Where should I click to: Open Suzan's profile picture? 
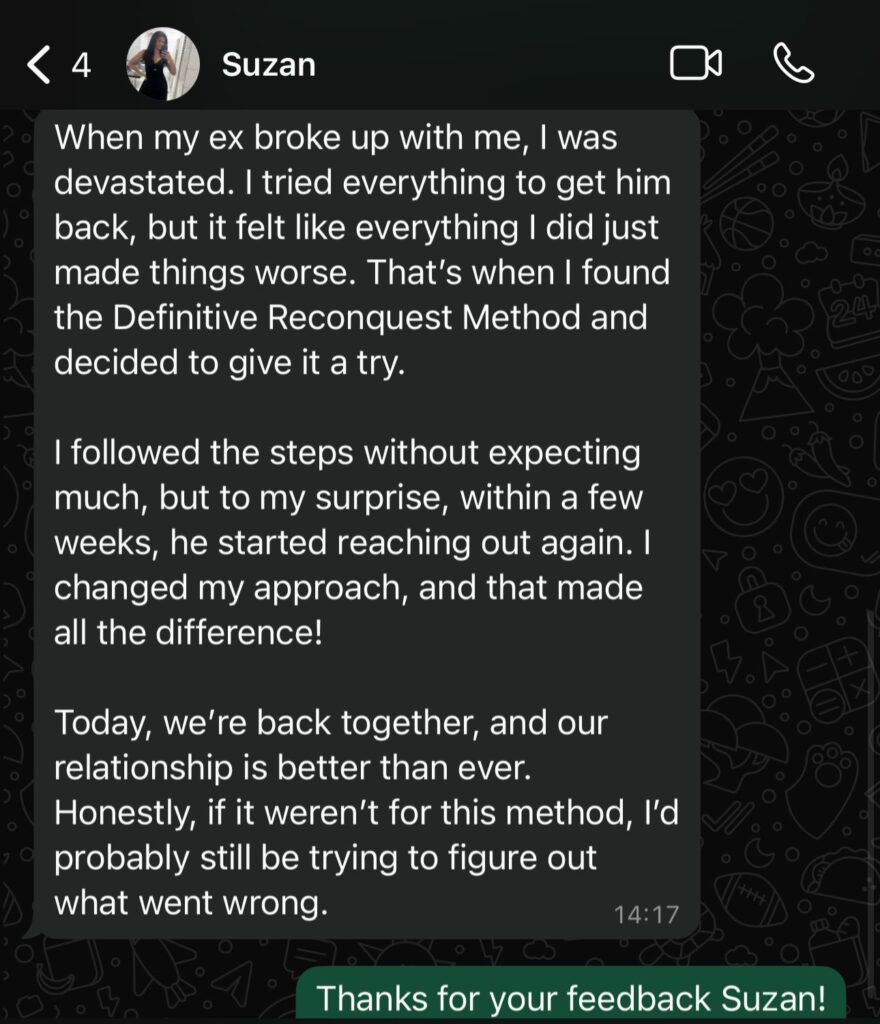pos(161,64)
